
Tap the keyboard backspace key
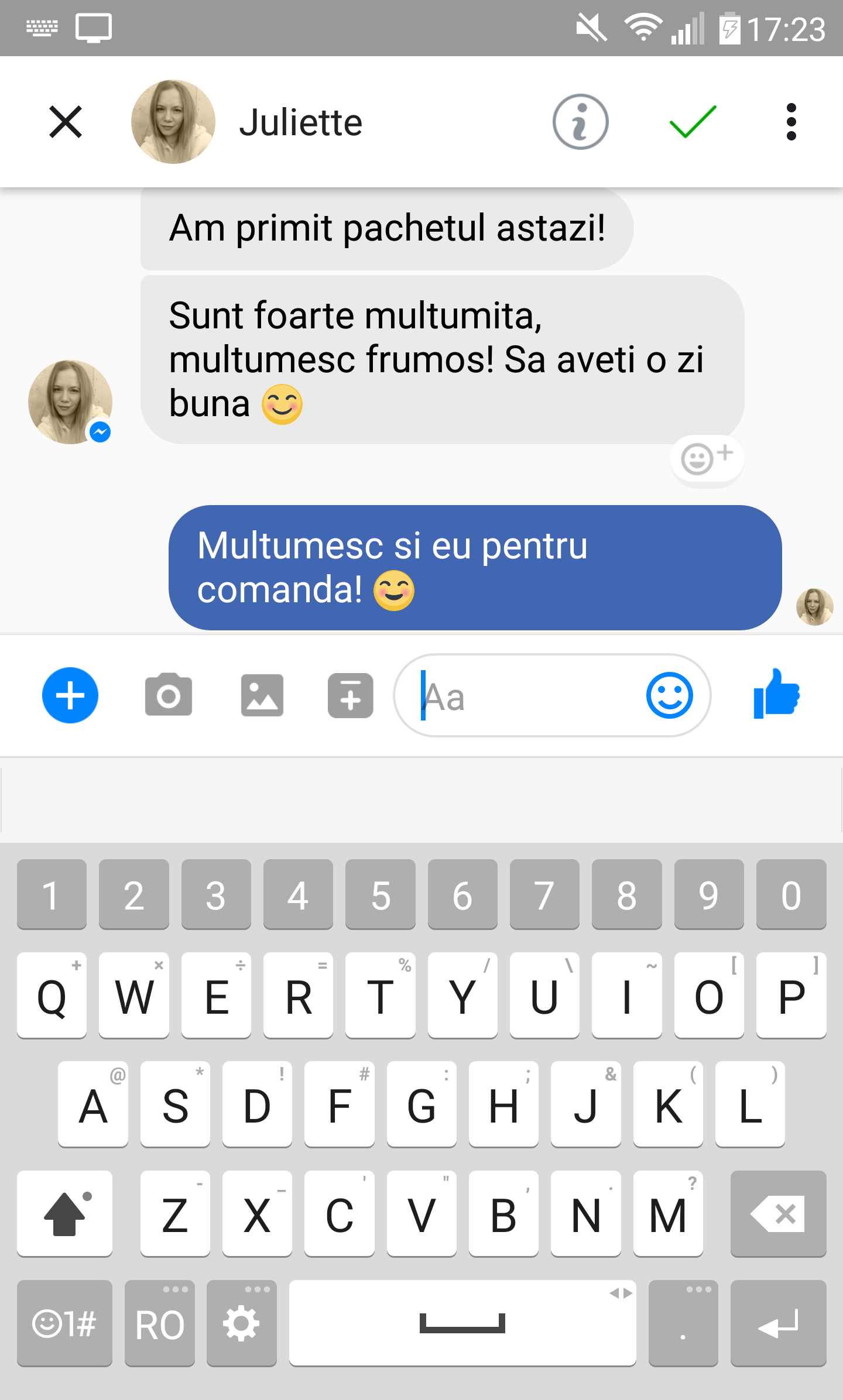click(x=778, y=1214)
